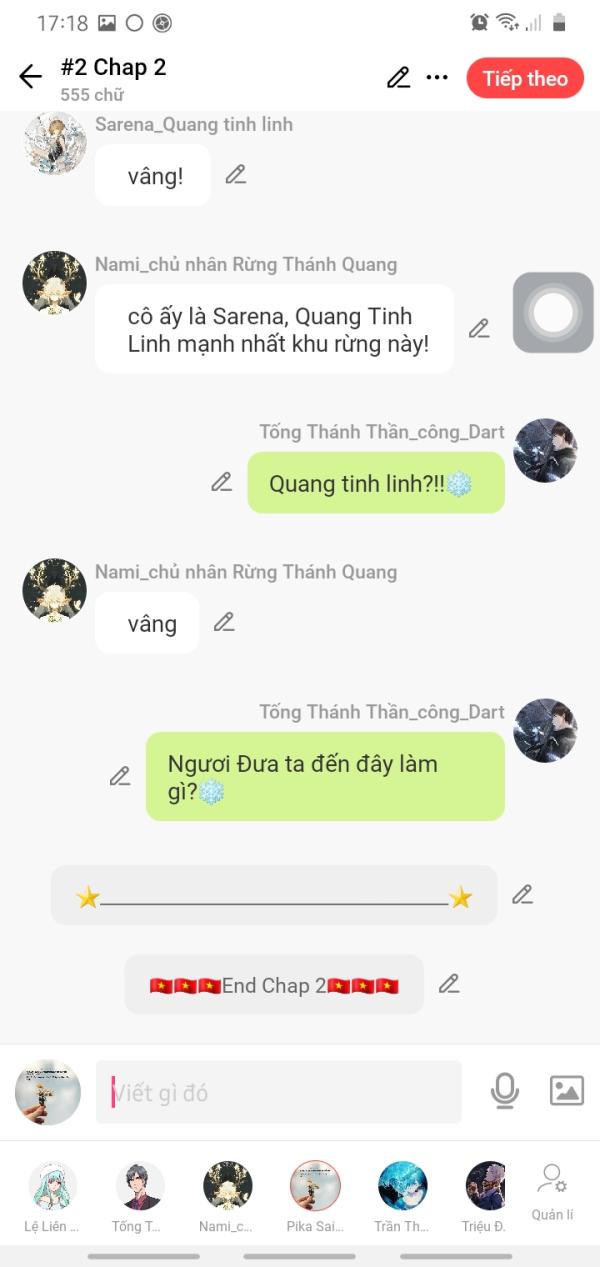Choose the Triệu Đ... character
Screen dimensions: 600x1267
[486, 1187]
